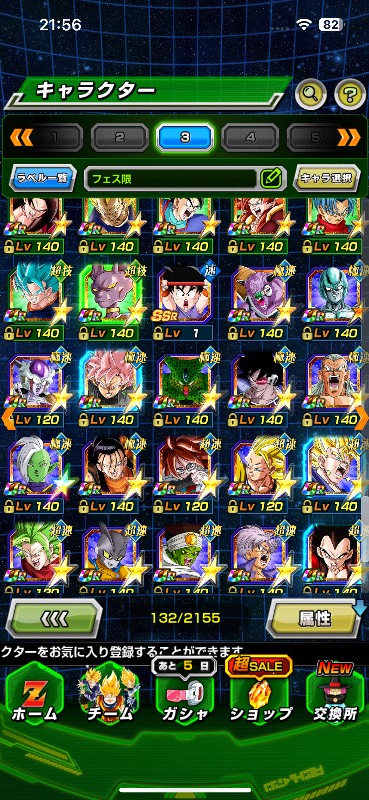Tap the キャラ選択 button

[x=326, y=178]
